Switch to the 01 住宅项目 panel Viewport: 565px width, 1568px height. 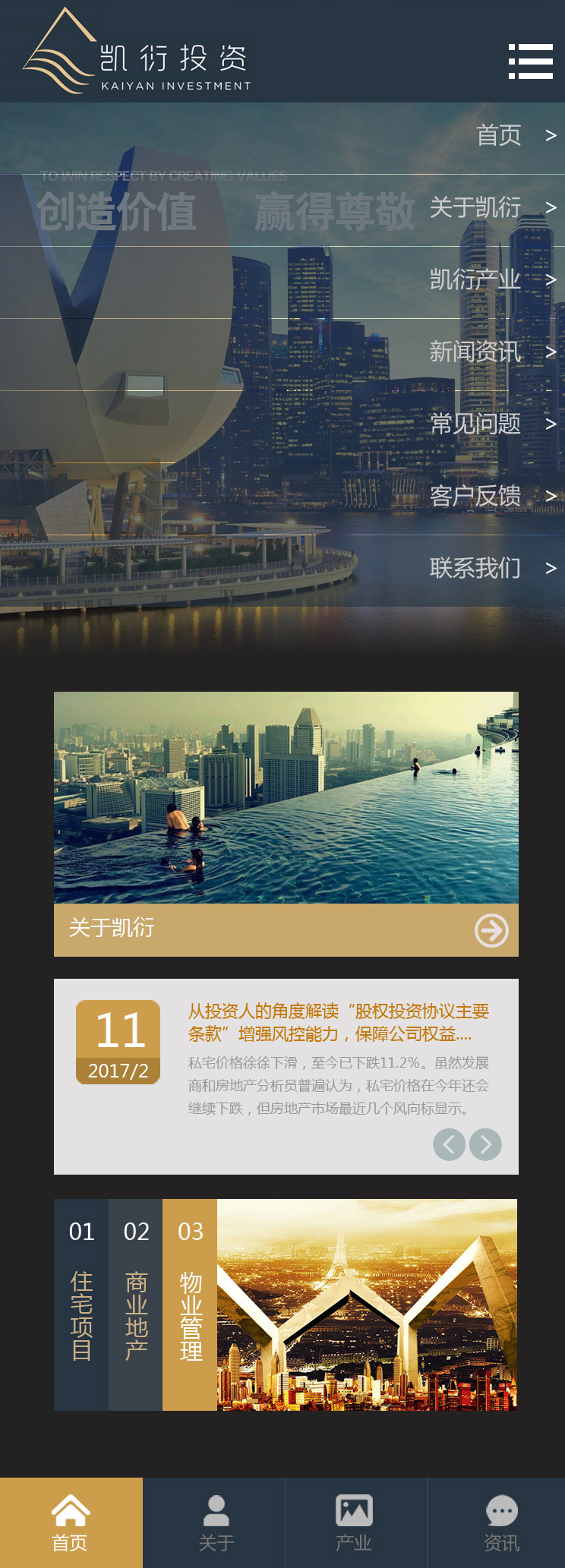(x=81, y=1305)
